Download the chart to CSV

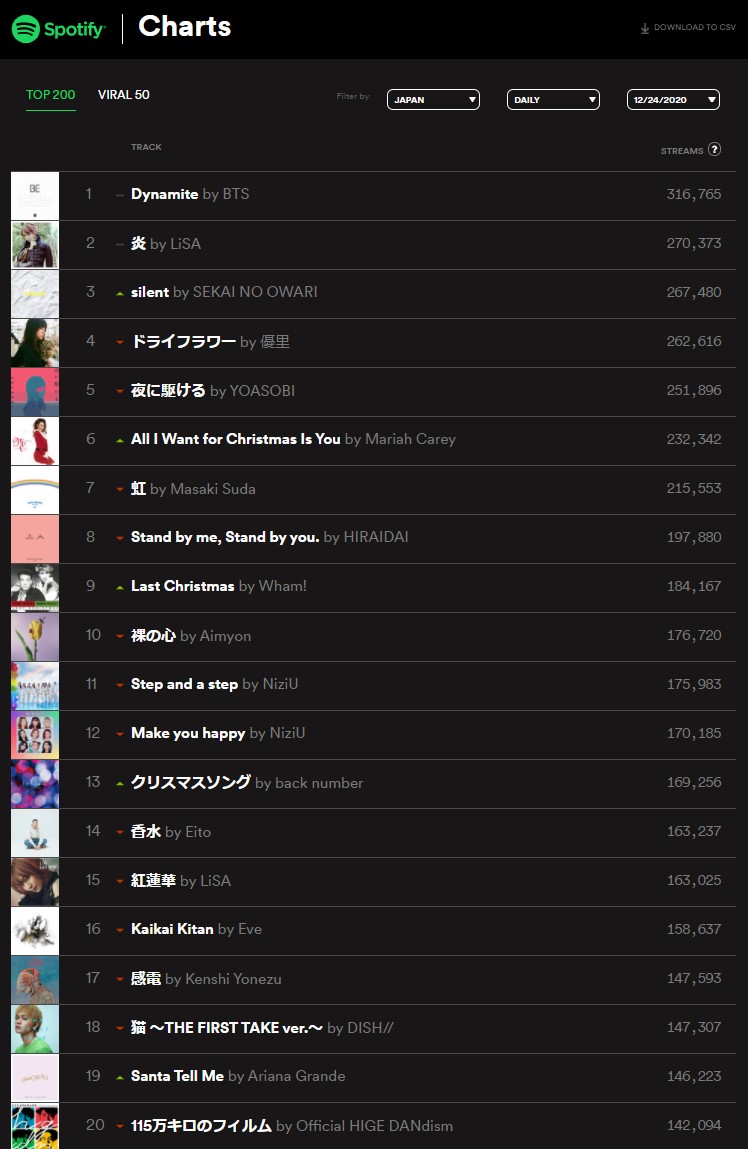(688, 28)
